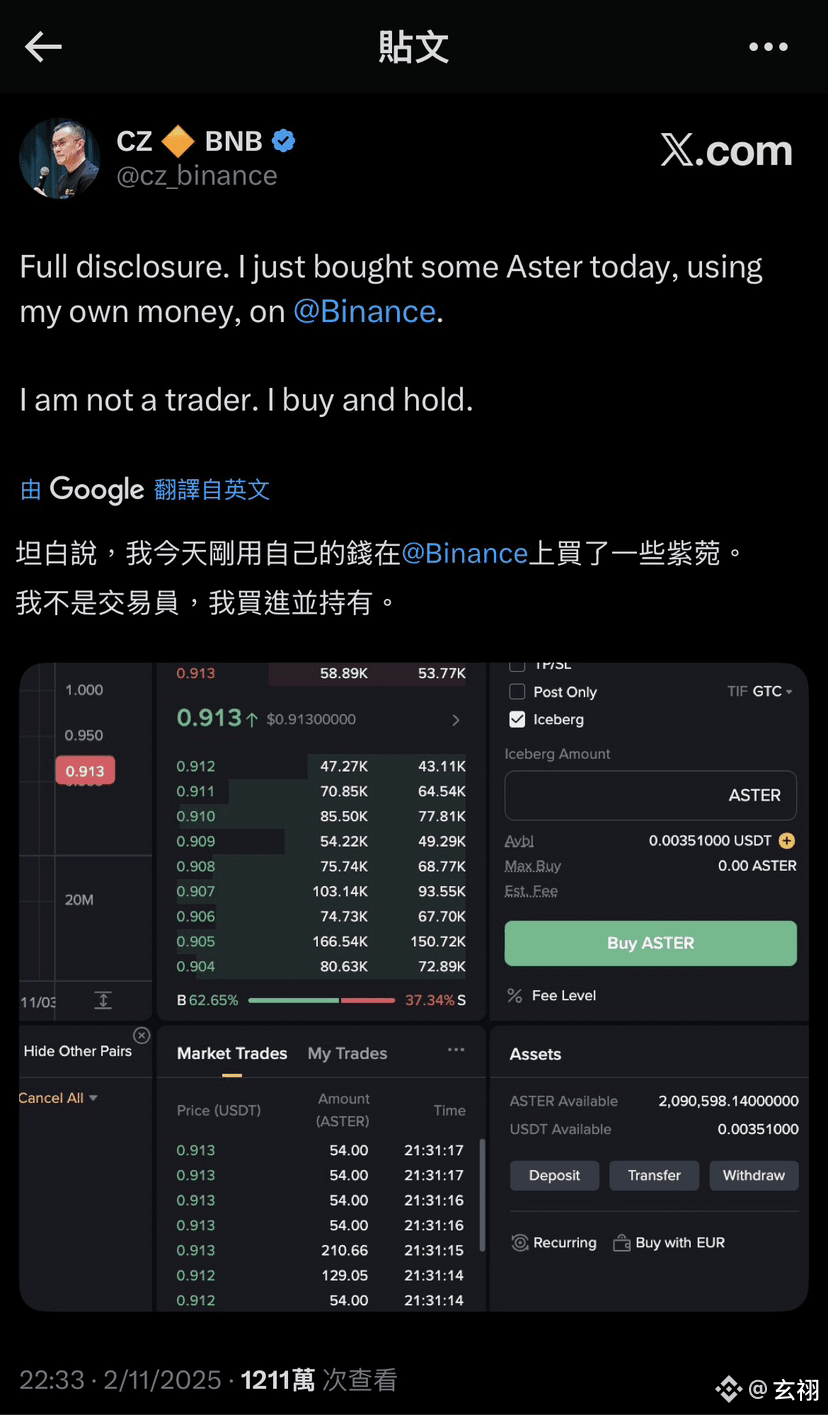828x1415 pixels.
Task: Open CZ's profile picture
Action: [60, 159]
